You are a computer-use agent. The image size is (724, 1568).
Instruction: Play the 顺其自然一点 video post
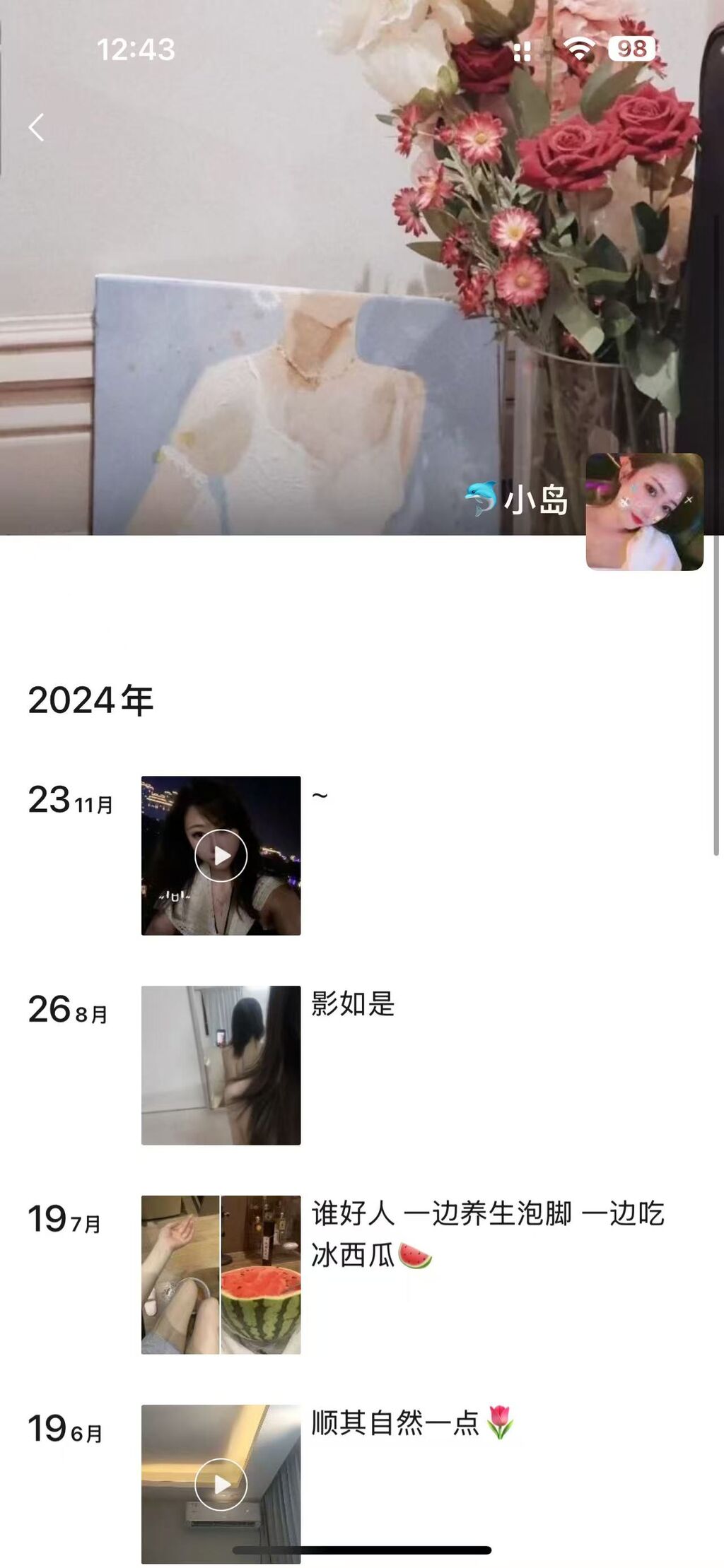tap(221, 1484)
